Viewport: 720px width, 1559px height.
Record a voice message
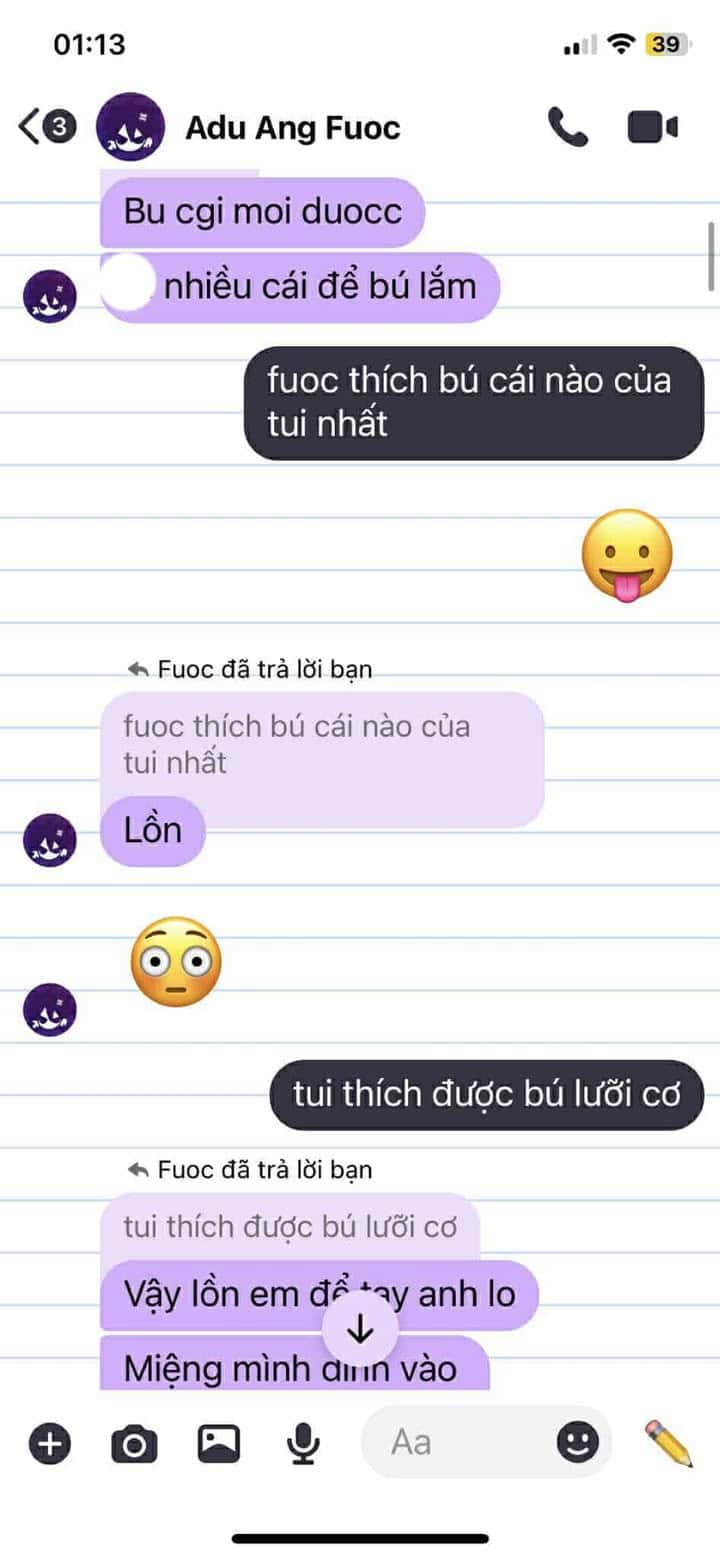303,1443
